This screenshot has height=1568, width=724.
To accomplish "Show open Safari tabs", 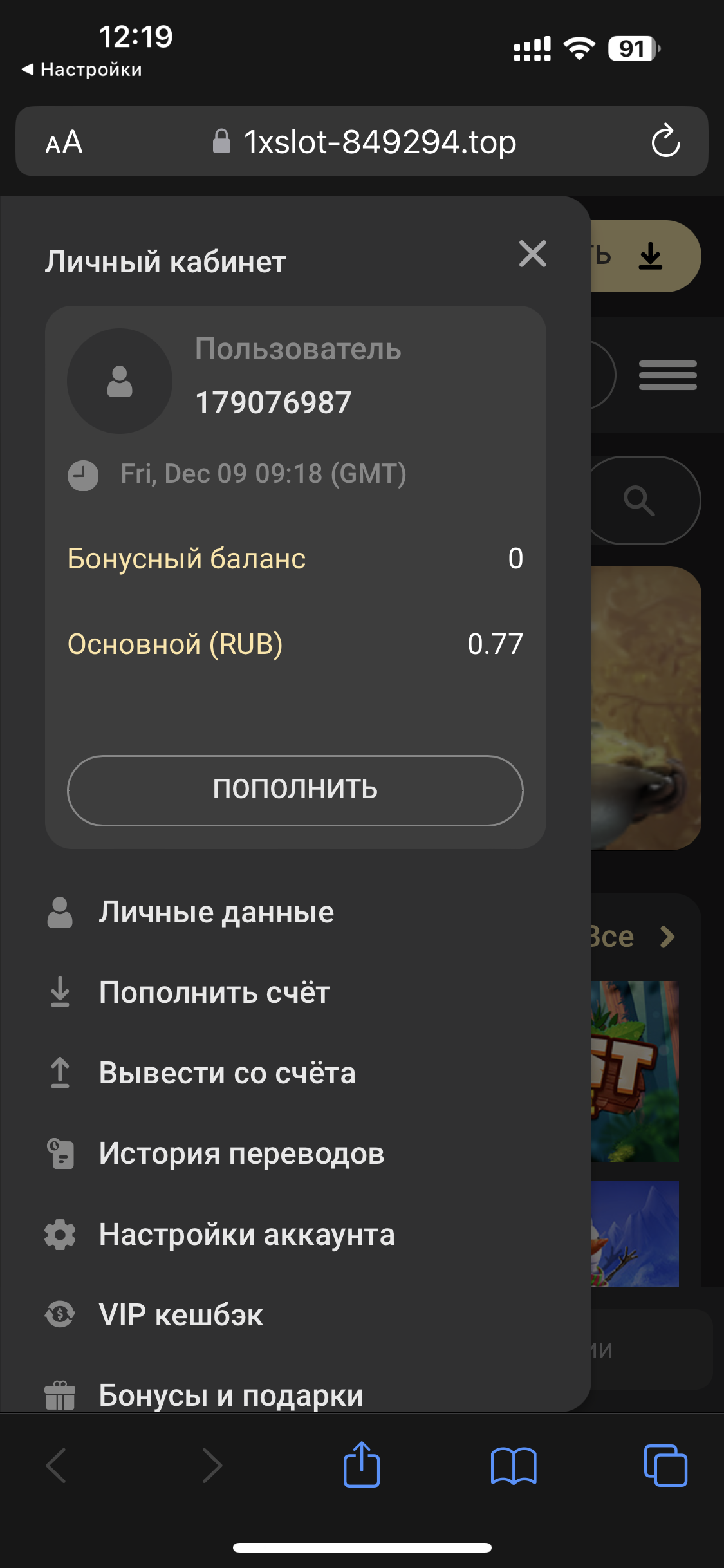I will (x=665, y=1466).
